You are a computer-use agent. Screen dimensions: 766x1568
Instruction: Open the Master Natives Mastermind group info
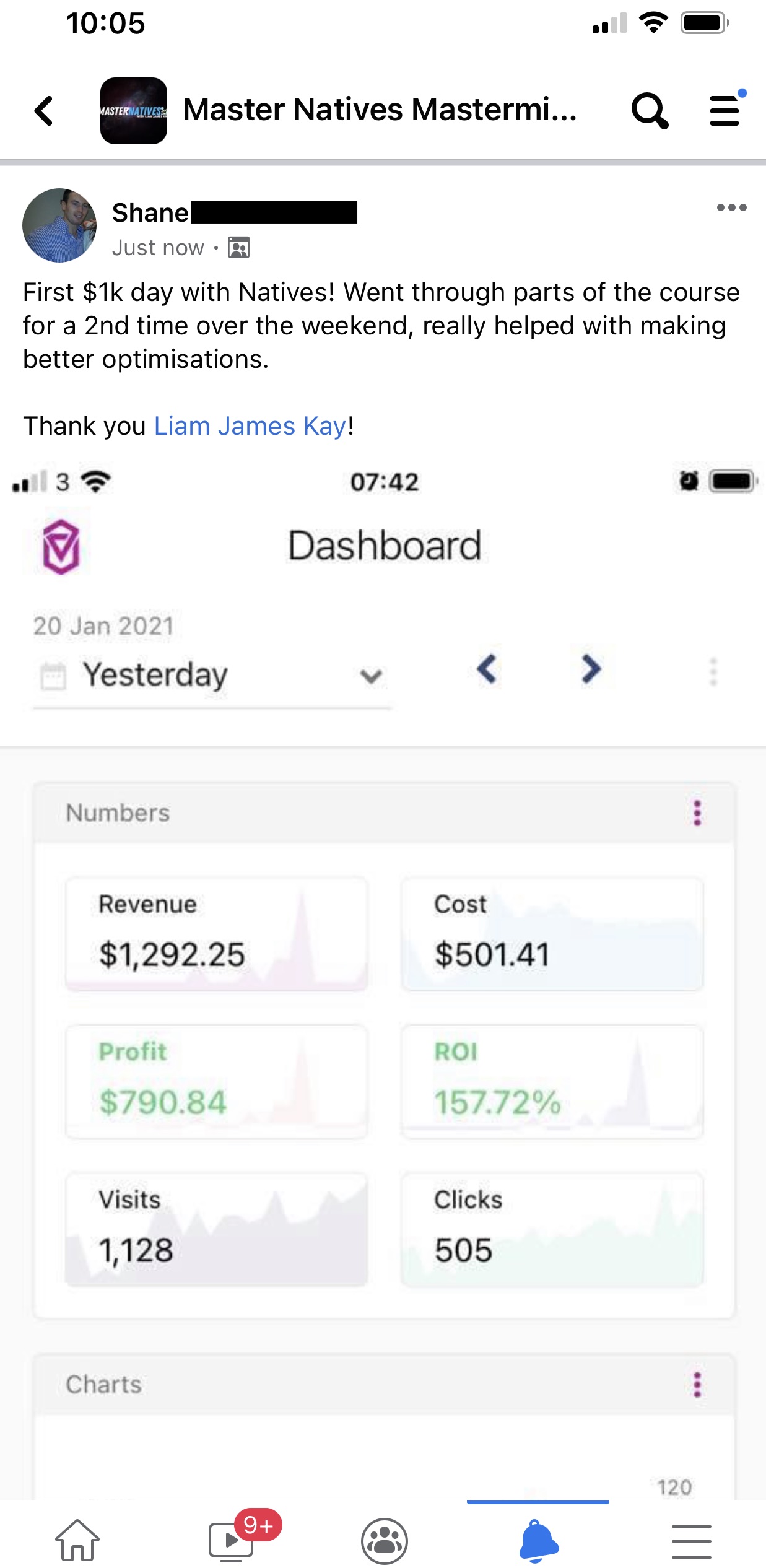pyautogui.click(x=379, y=110)
